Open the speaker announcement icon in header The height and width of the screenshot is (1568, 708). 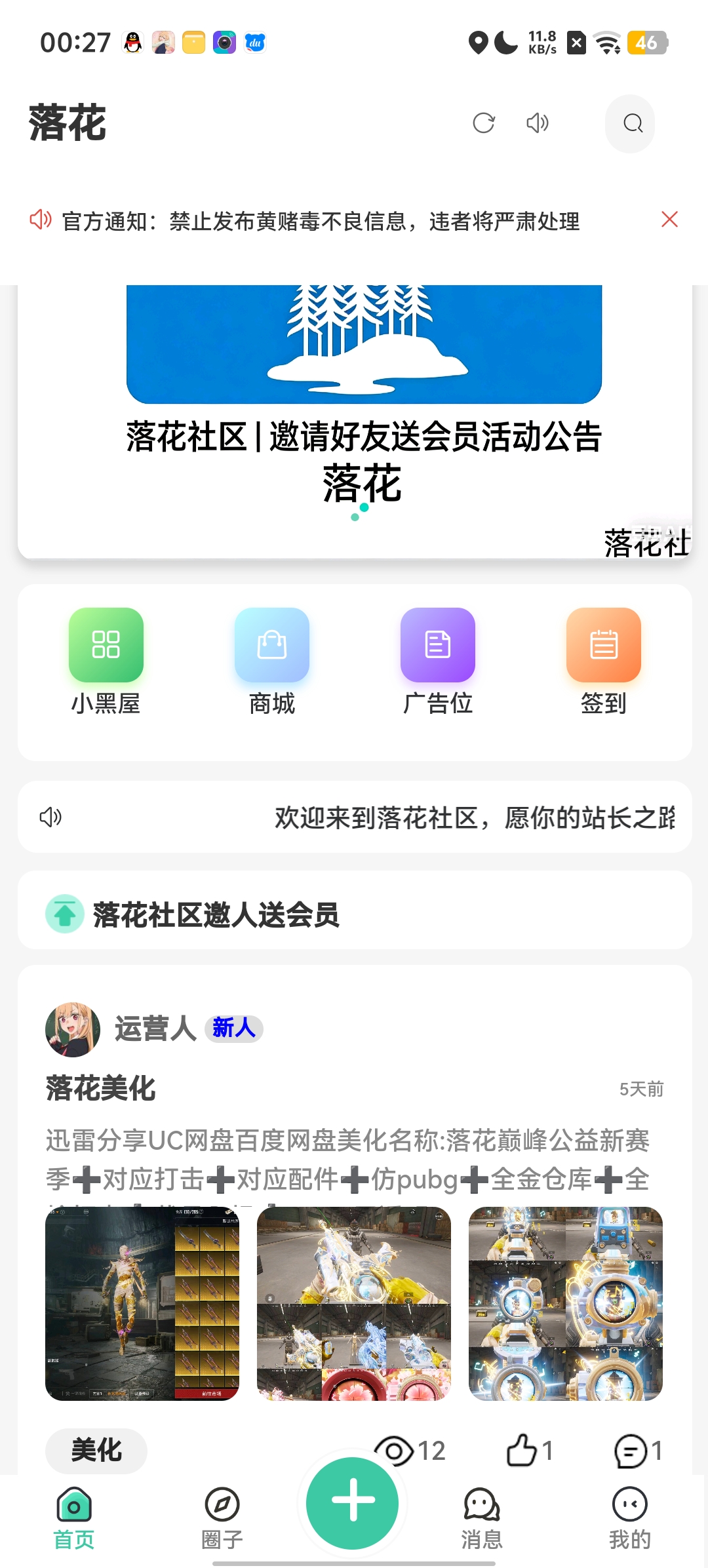tap(538, 123)
